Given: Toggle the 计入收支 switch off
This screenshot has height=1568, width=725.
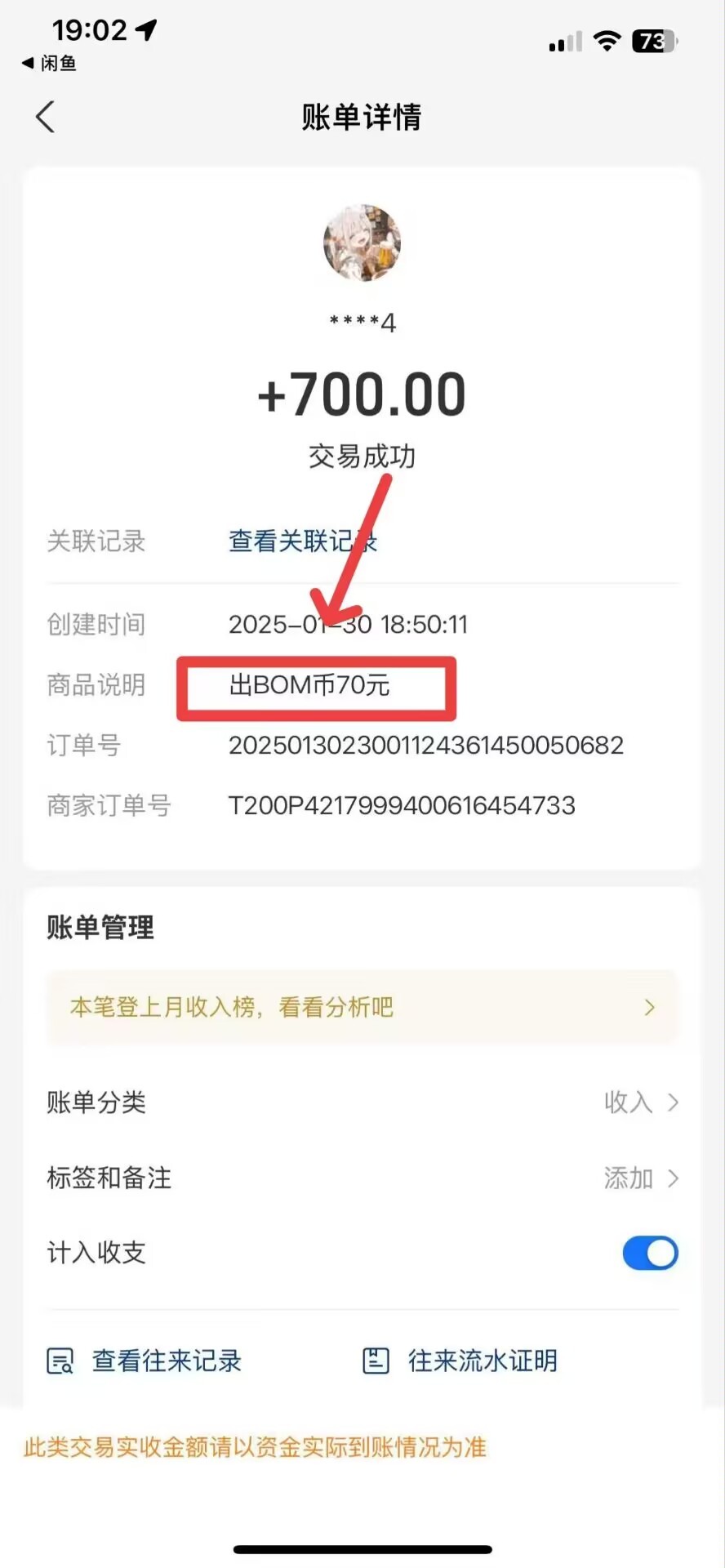Looking at the screenshot, I should 650,1253.
